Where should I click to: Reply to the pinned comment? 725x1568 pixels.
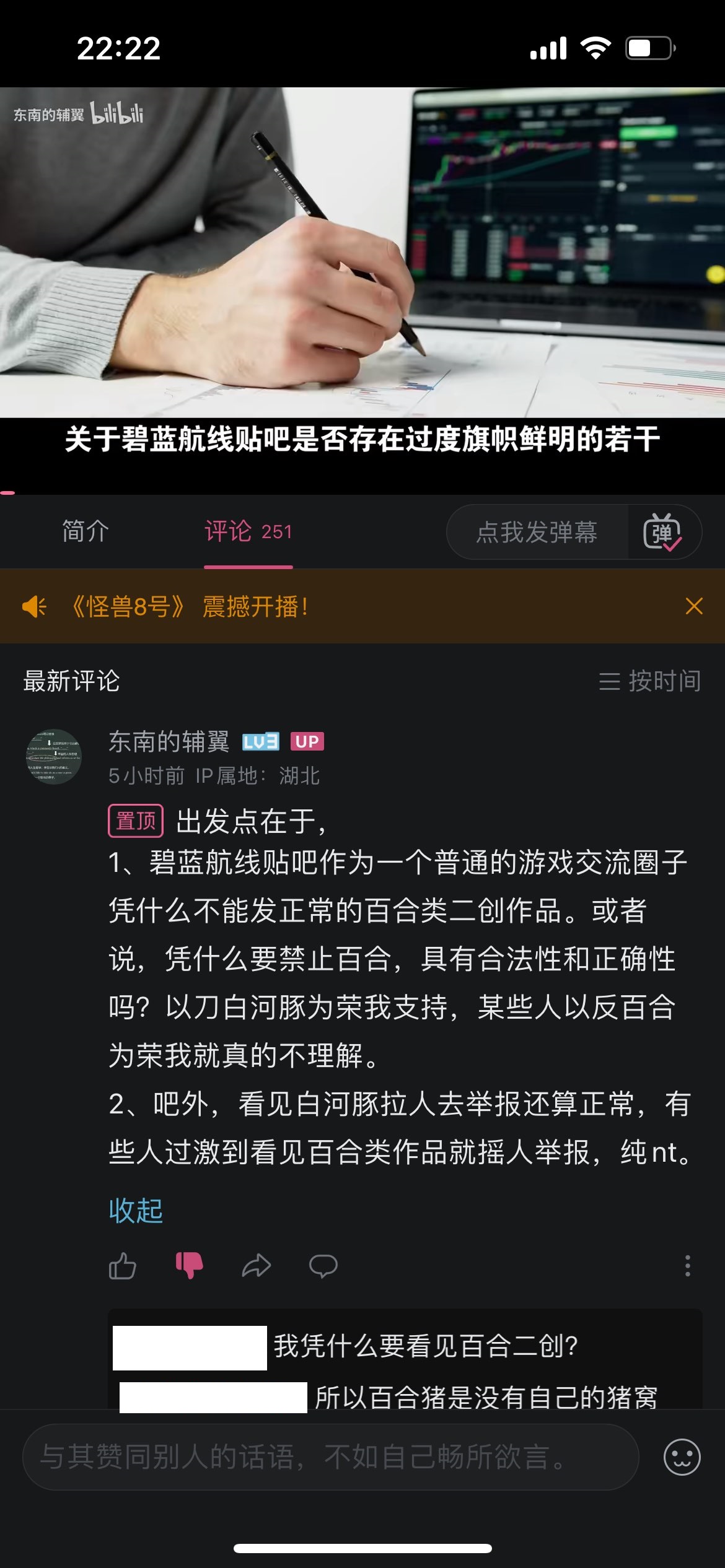click(x=323, y=1266)
